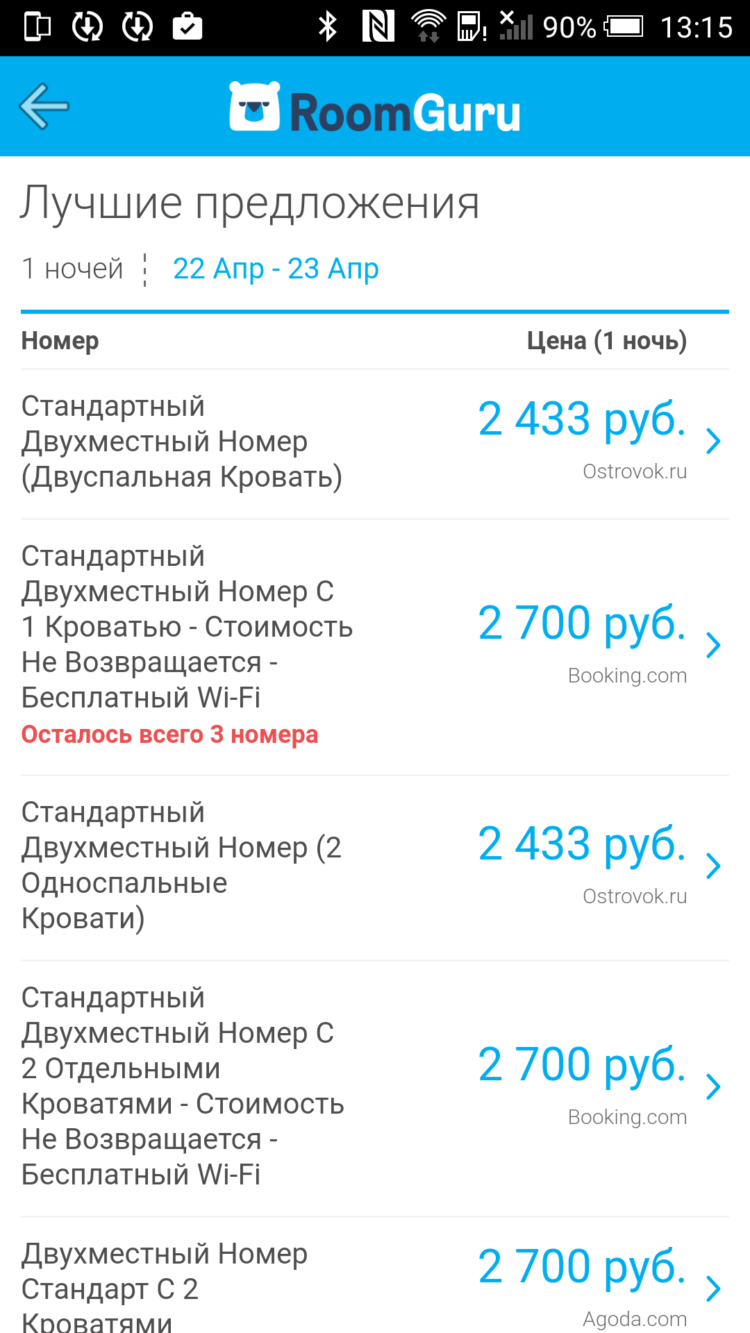
Task: Expand the first Ostrovok.ru offer chevron
Action: point(713,440)
